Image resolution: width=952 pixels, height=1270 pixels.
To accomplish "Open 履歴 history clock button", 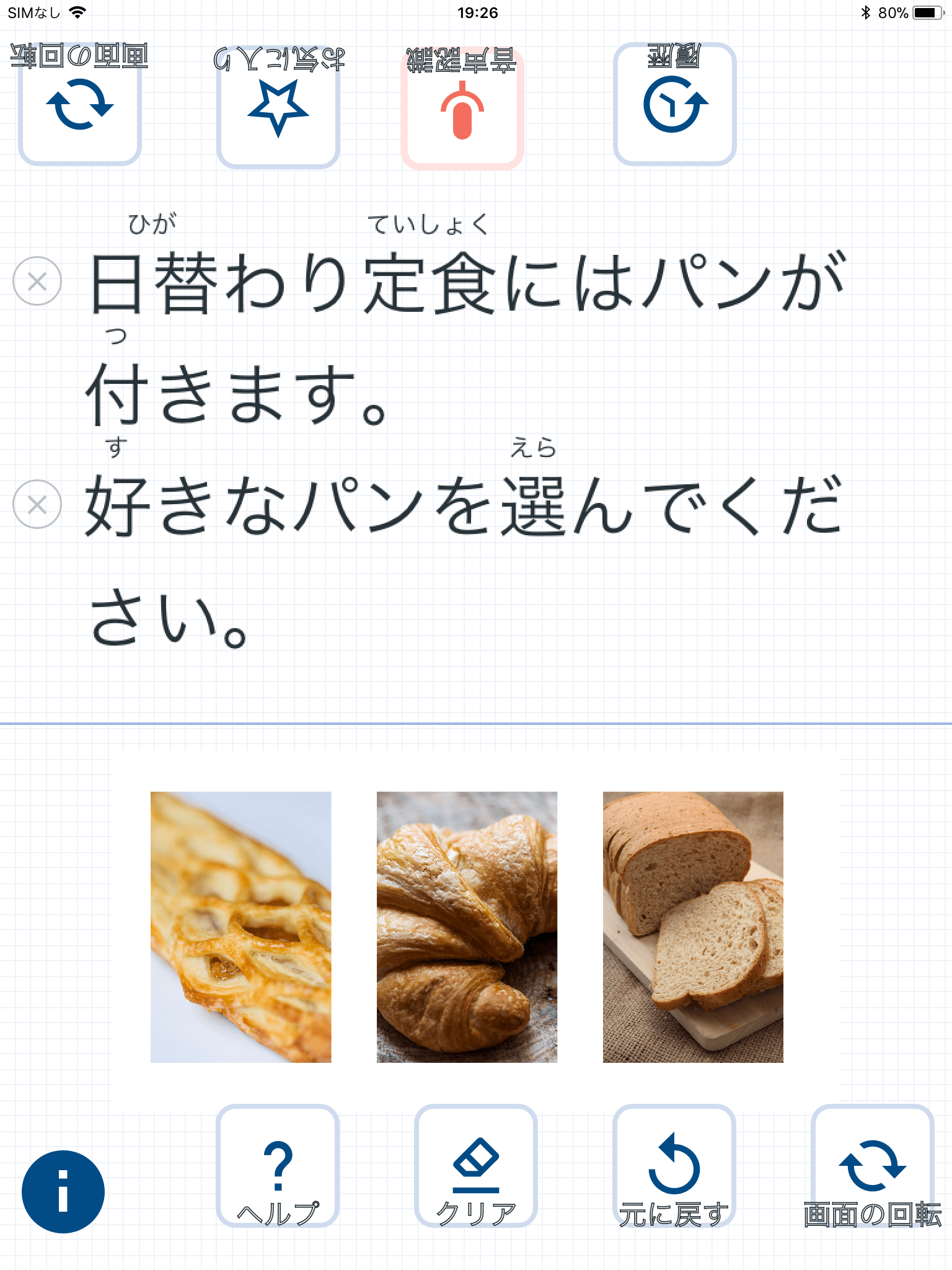I will click(x=674, y=104).
